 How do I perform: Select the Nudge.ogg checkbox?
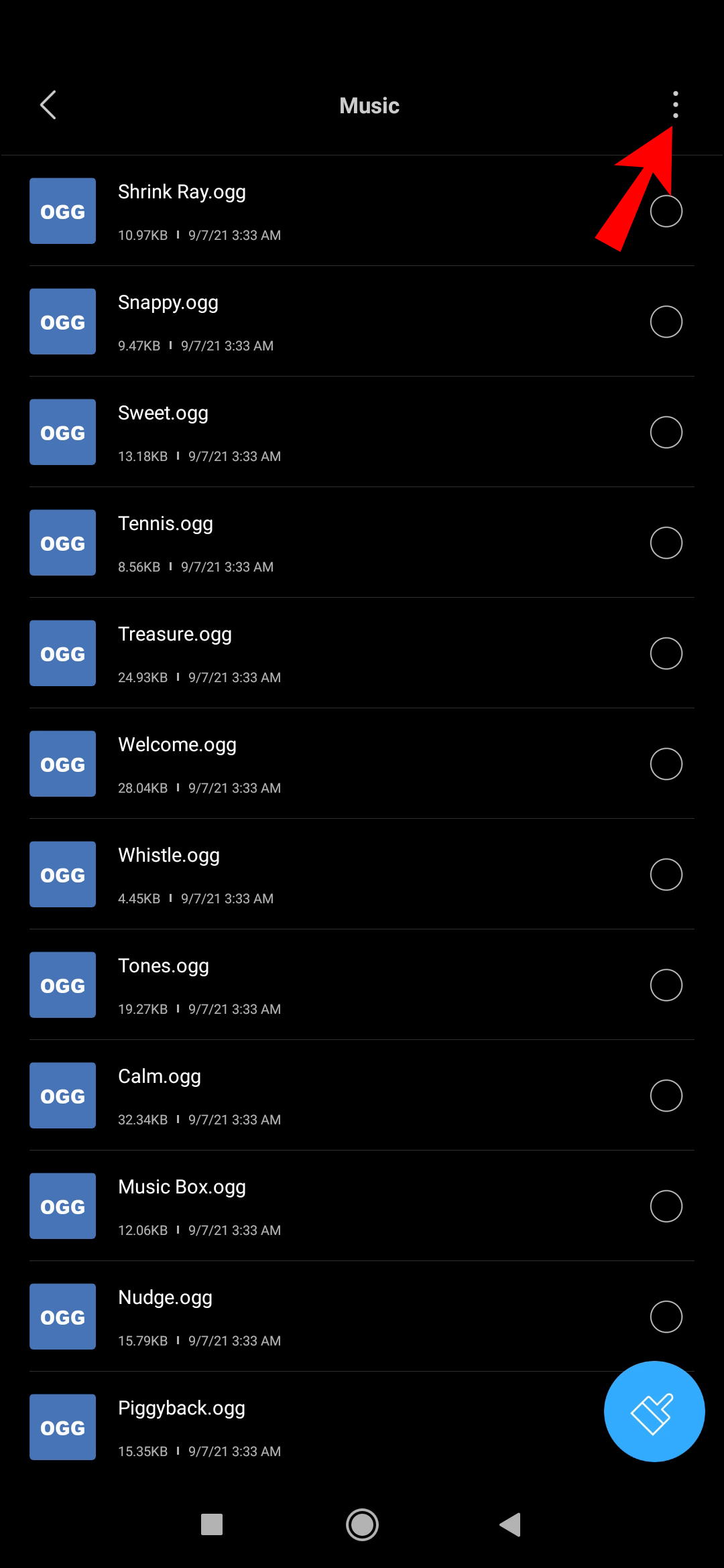click(x=666, y=1317)
